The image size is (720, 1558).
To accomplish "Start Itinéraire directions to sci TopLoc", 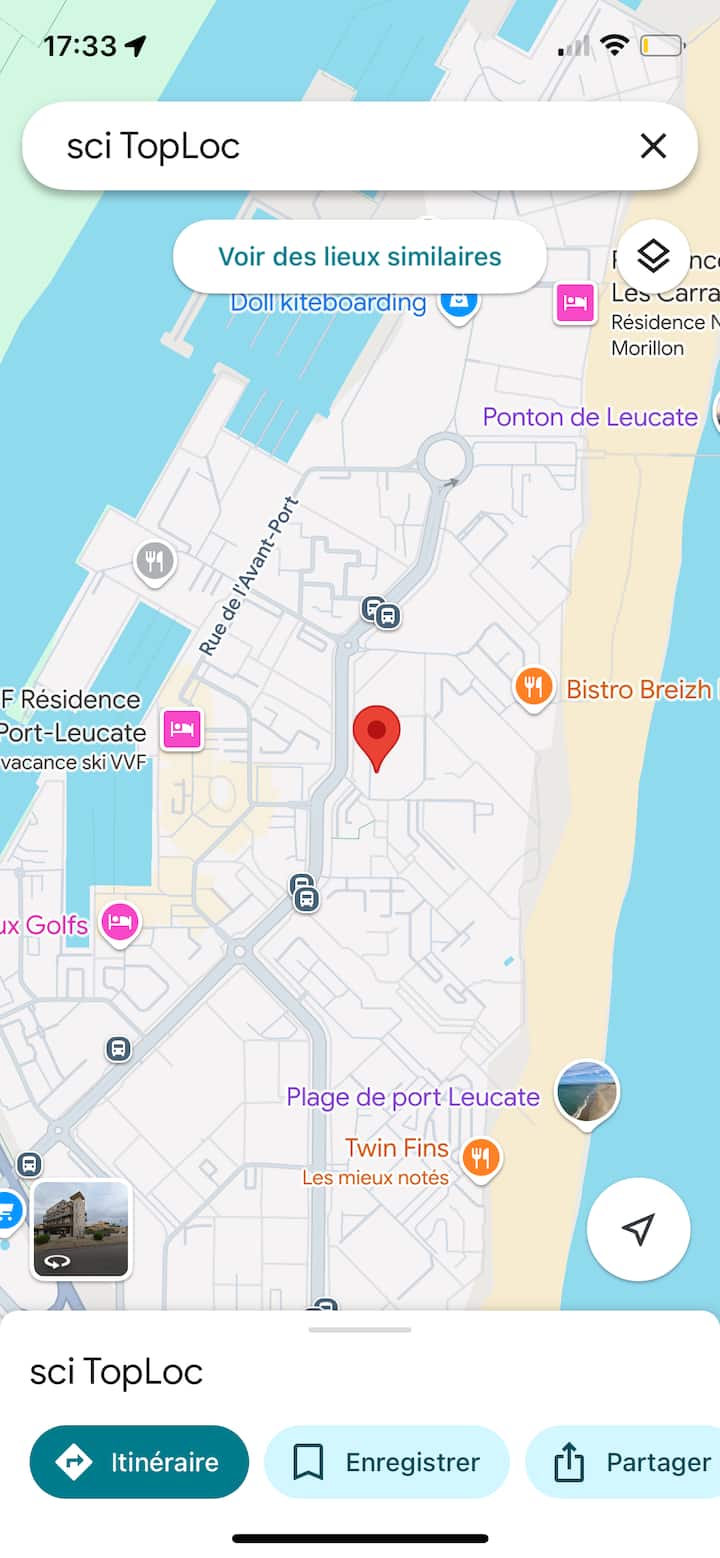I will (x=139, y=1462).
